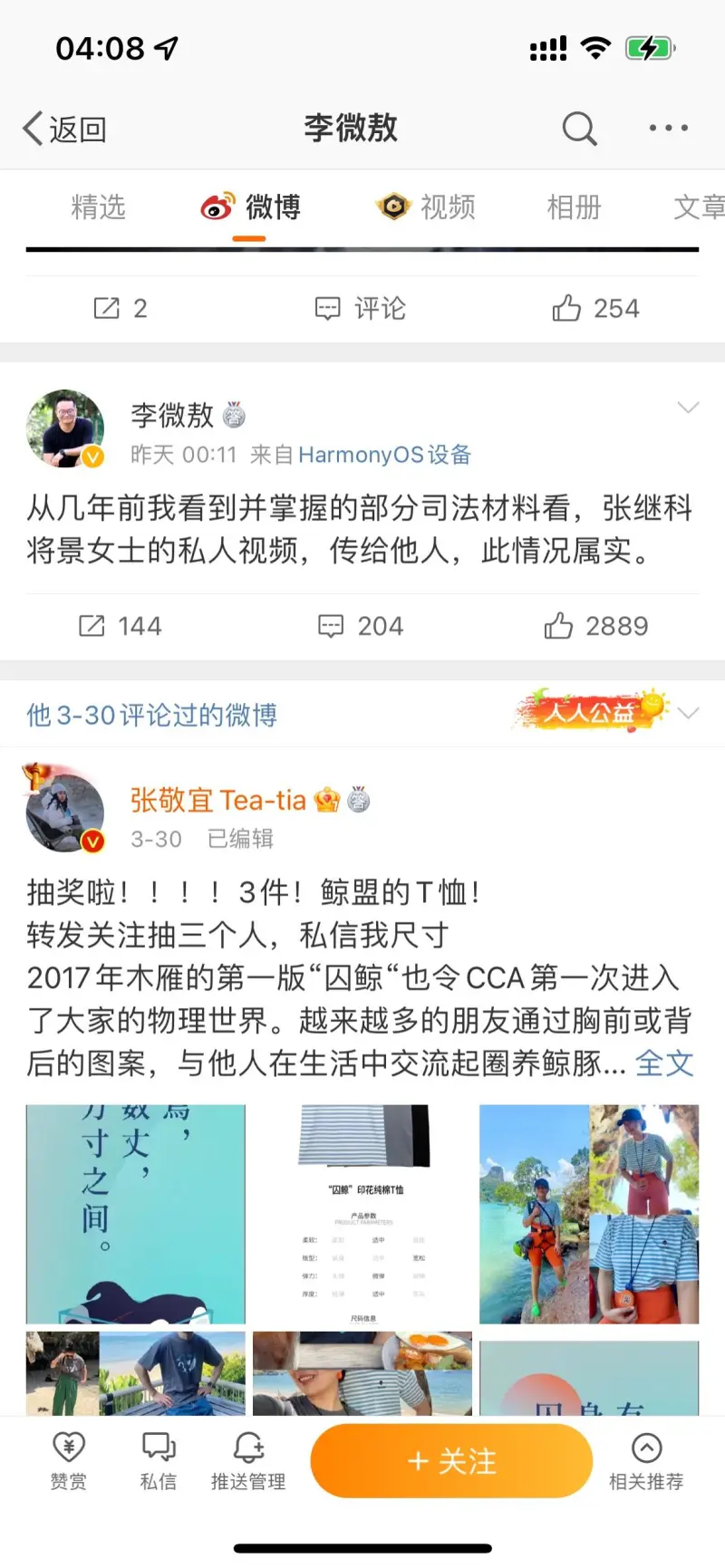
Task: Open 相关推荐 recommendations
Action: point(645,1460)
